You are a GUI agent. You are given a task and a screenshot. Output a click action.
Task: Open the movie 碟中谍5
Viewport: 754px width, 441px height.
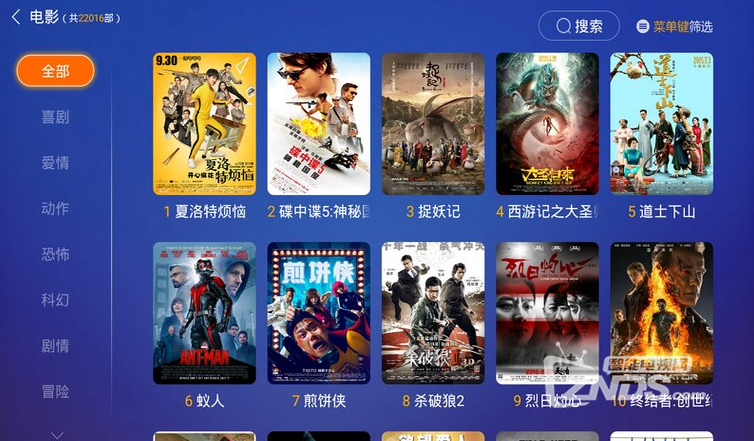(318, 124)
